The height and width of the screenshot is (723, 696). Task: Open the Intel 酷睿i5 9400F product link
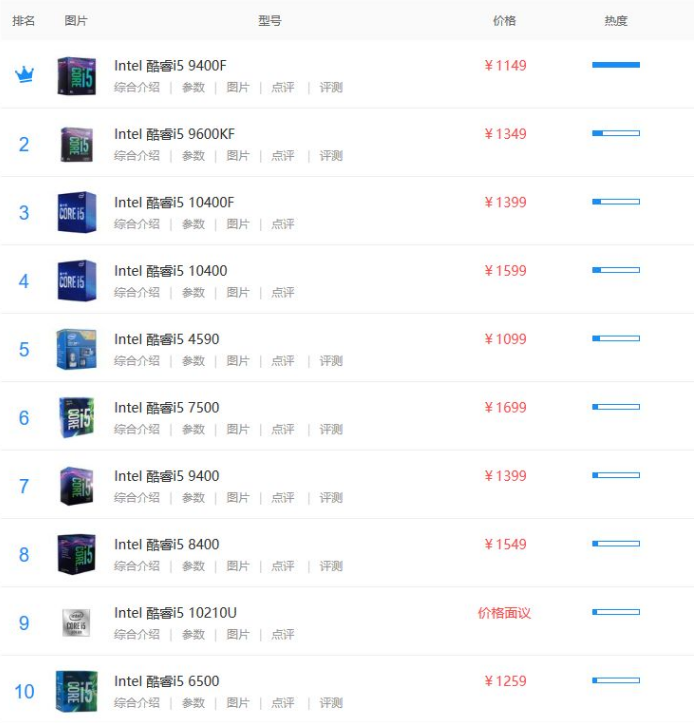[170, 66]
